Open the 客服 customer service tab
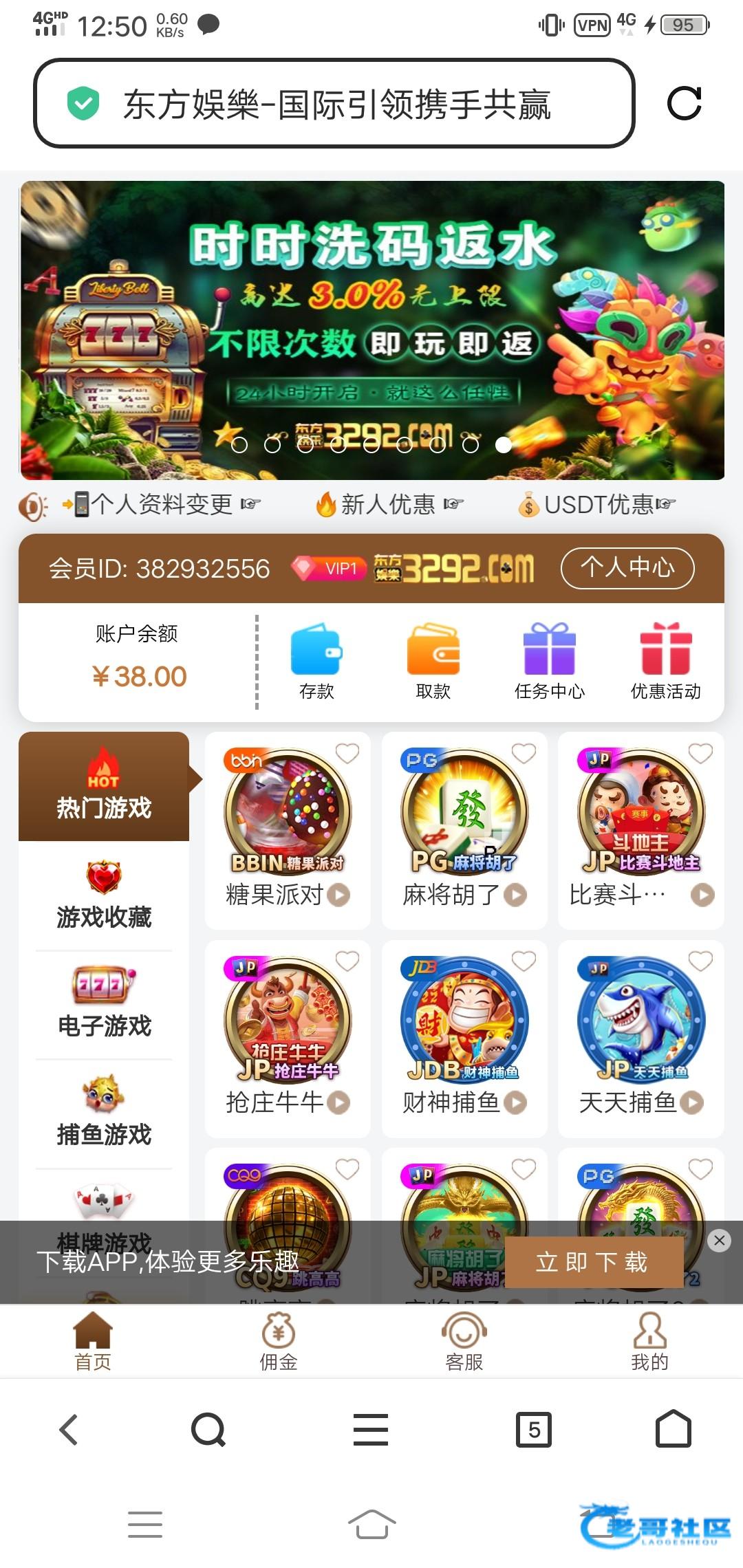The width and height of the screenshot is (743, 1568). (464, 1342)
